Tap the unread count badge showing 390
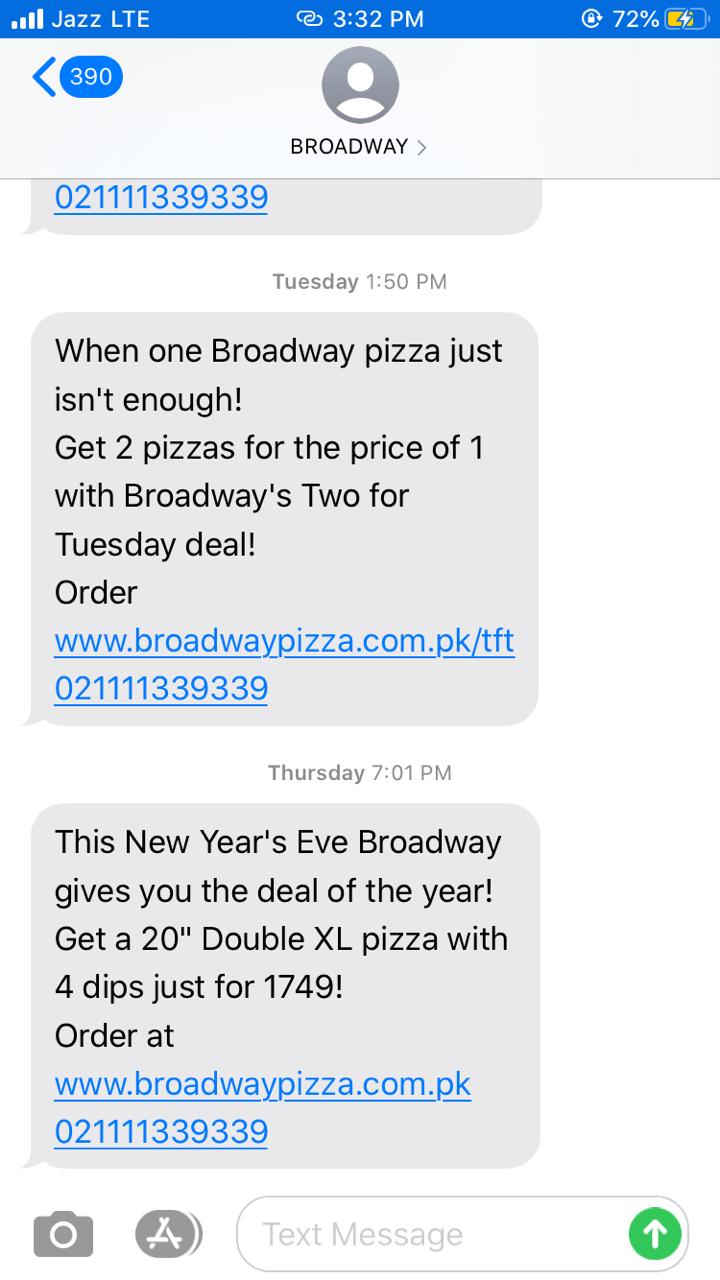Viewport: 720px width, 1280px height. click(x=90, y=75)
